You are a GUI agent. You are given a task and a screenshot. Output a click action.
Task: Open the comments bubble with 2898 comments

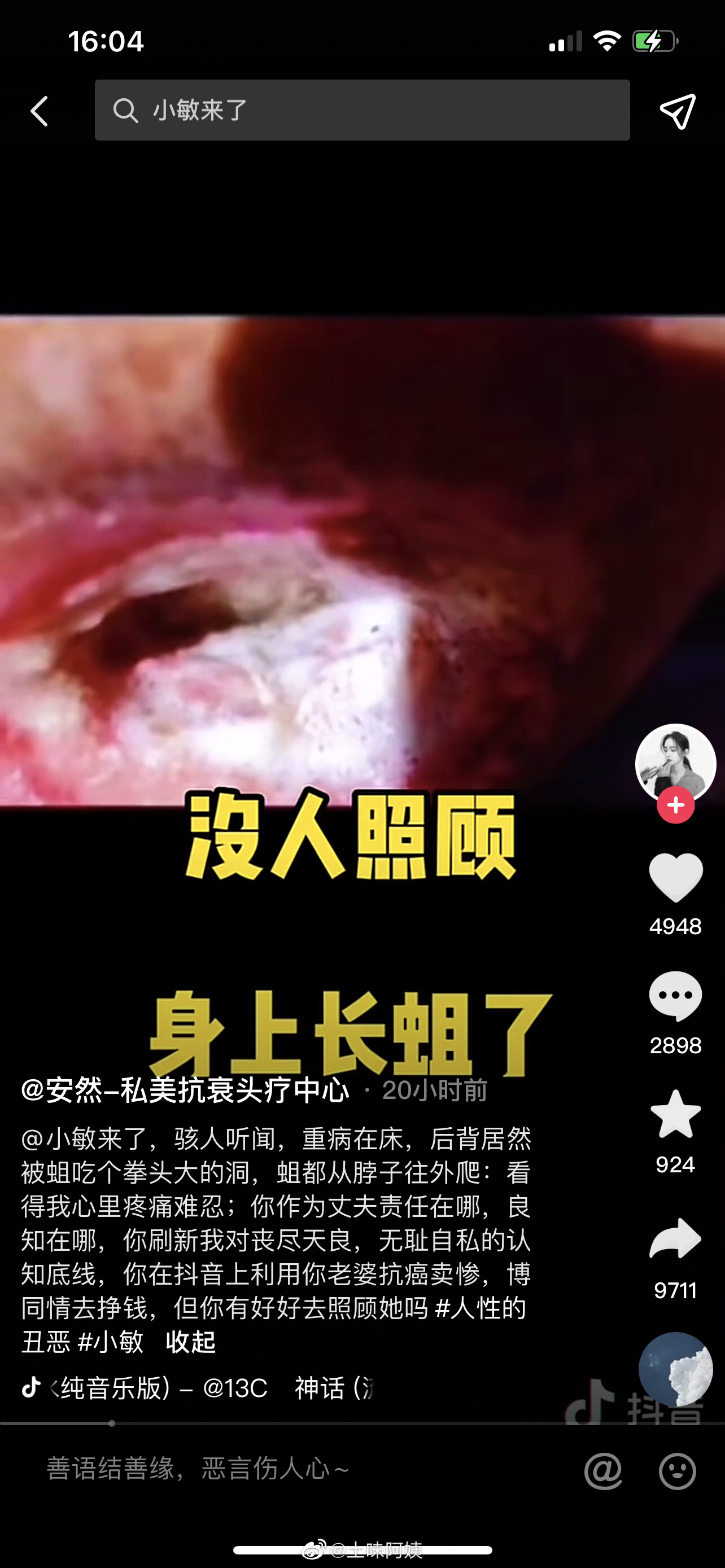click(676, 996)
